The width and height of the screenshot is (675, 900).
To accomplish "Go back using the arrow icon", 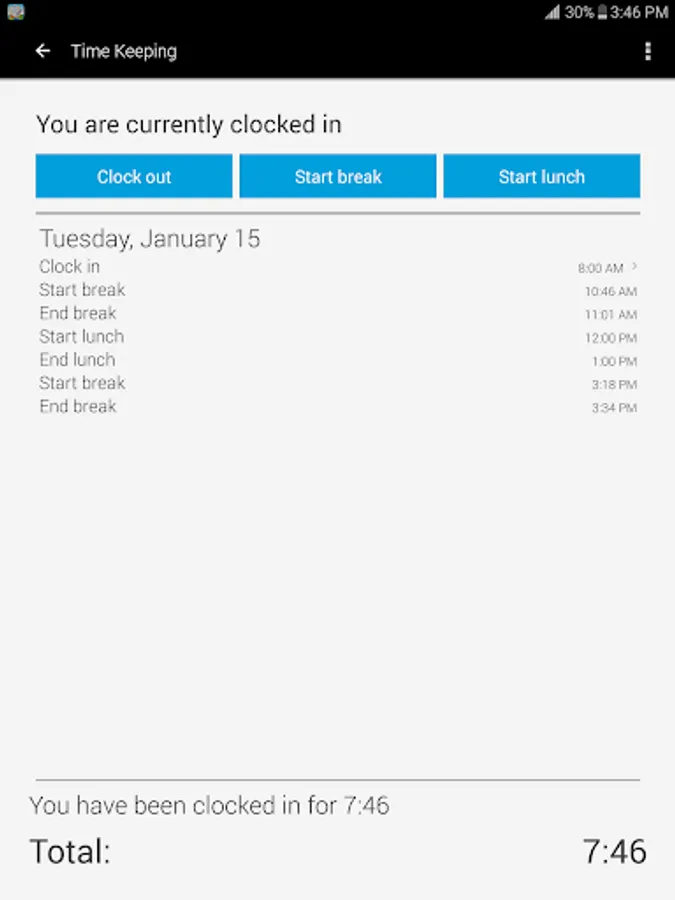I will coord(43,51).
